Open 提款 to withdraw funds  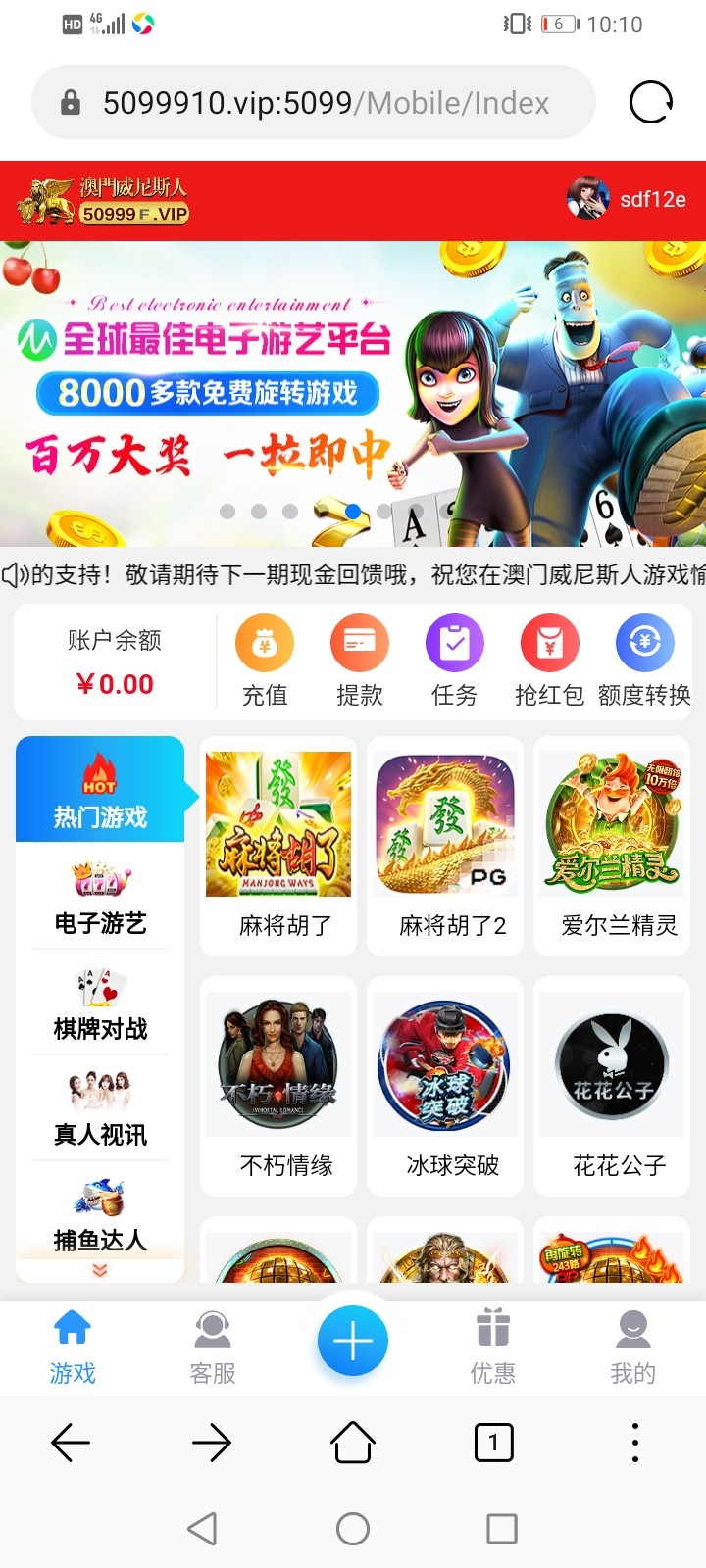click(359, 661)
